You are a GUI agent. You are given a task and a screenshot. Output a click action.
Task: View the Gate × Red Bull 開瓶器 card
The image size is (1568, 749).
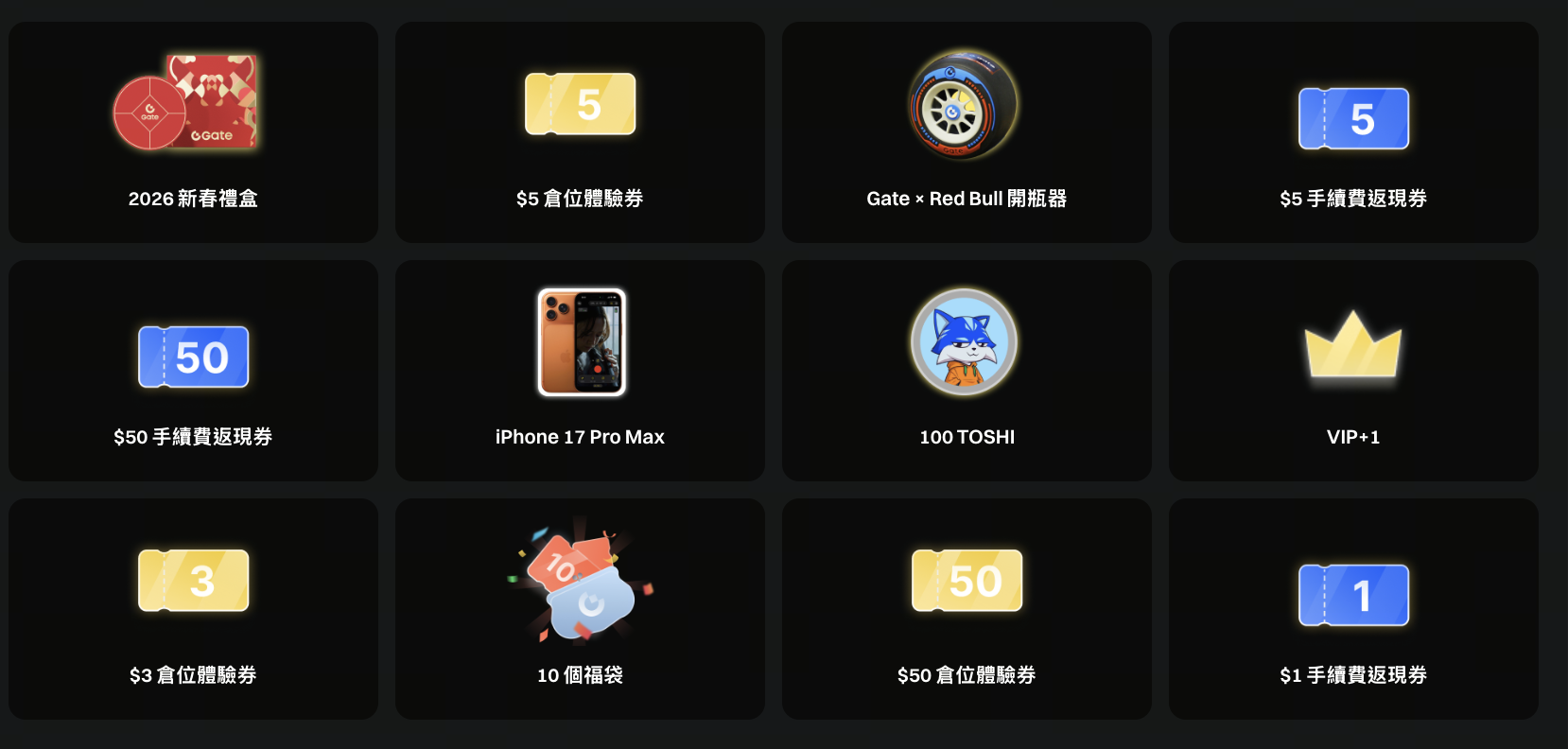(967, 132)
